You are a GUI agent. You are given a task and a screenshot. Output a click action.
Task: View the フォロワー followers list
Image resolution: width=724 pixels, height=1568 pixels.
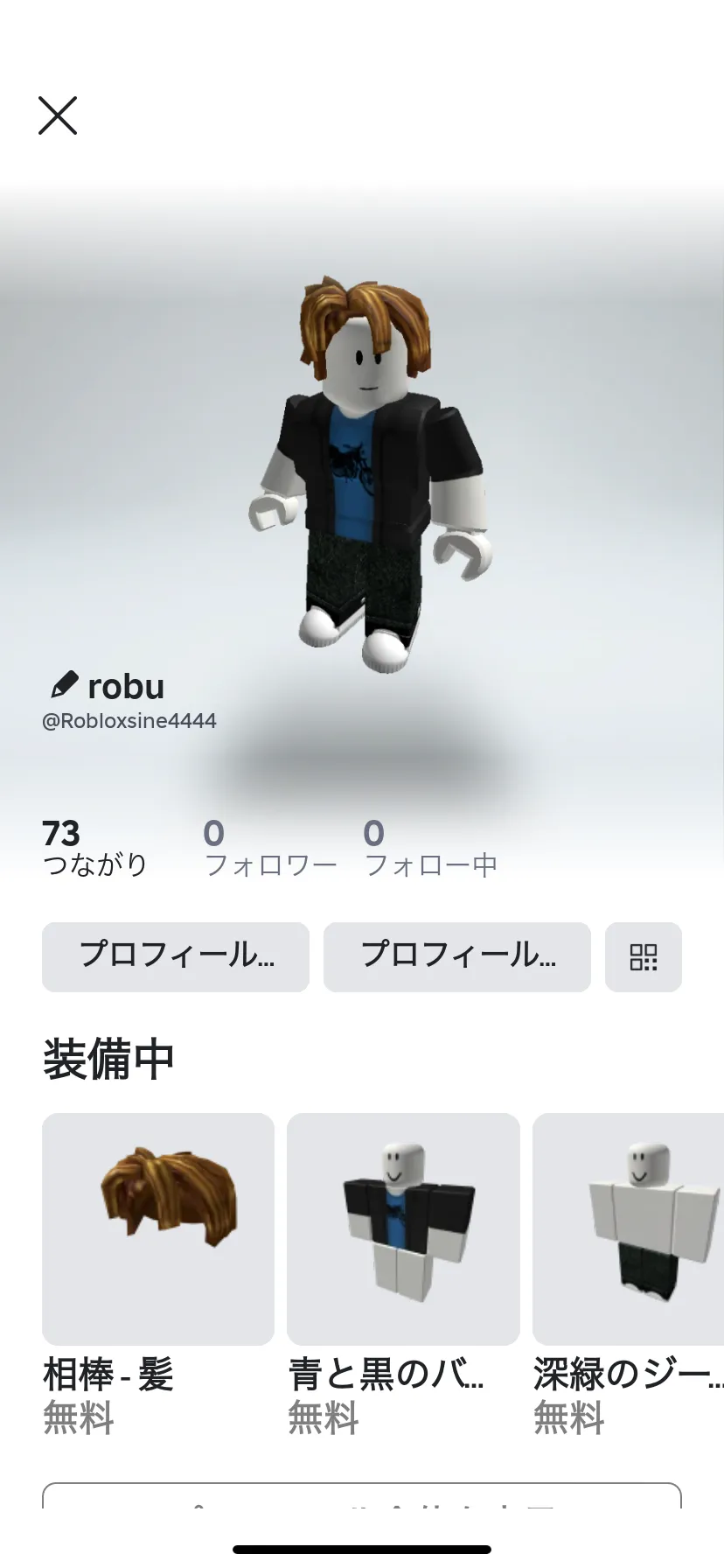(x=269, y=847)
